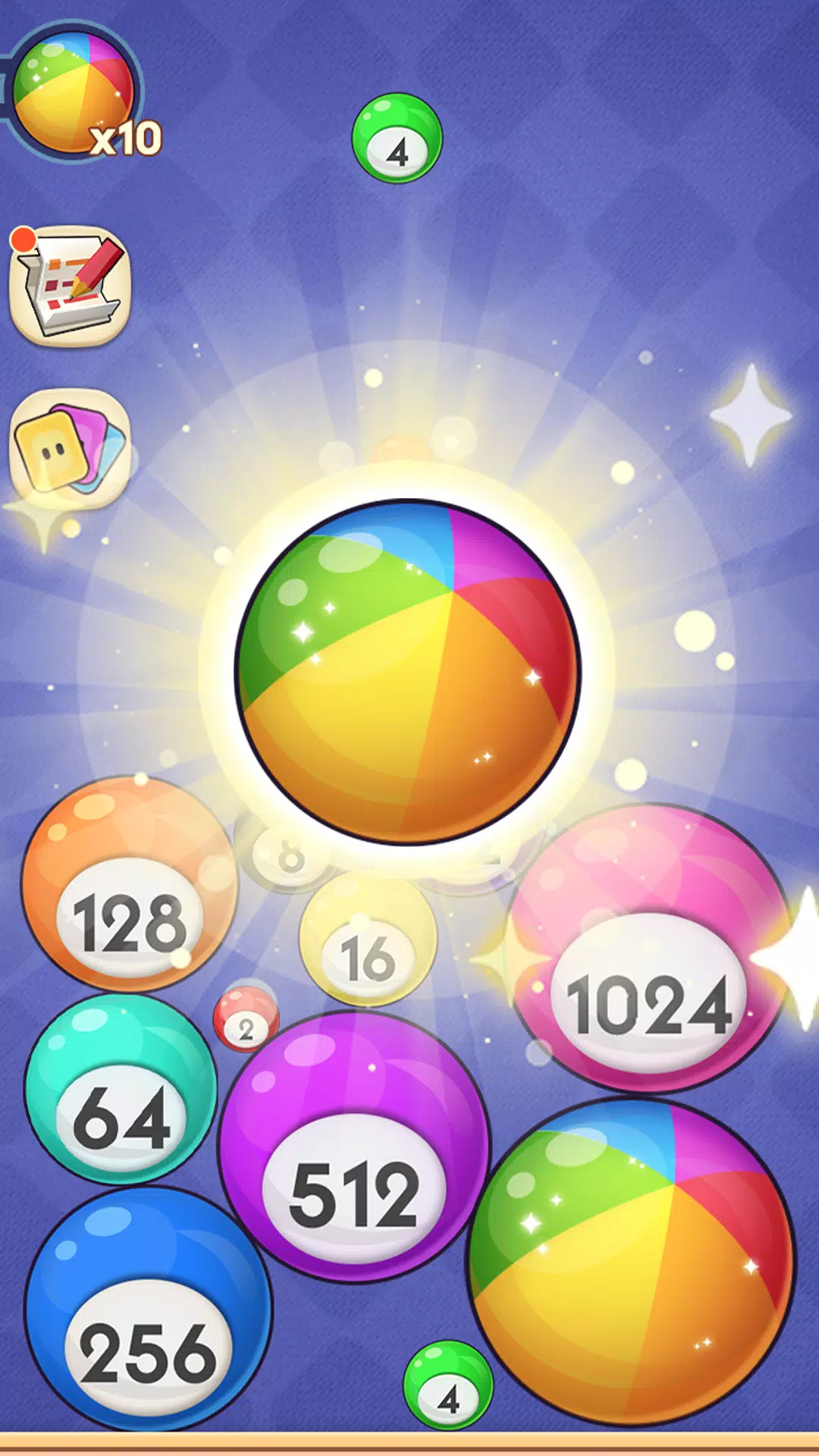
Task: Open the checklist with pencil icon
Action: click(70, 286)
